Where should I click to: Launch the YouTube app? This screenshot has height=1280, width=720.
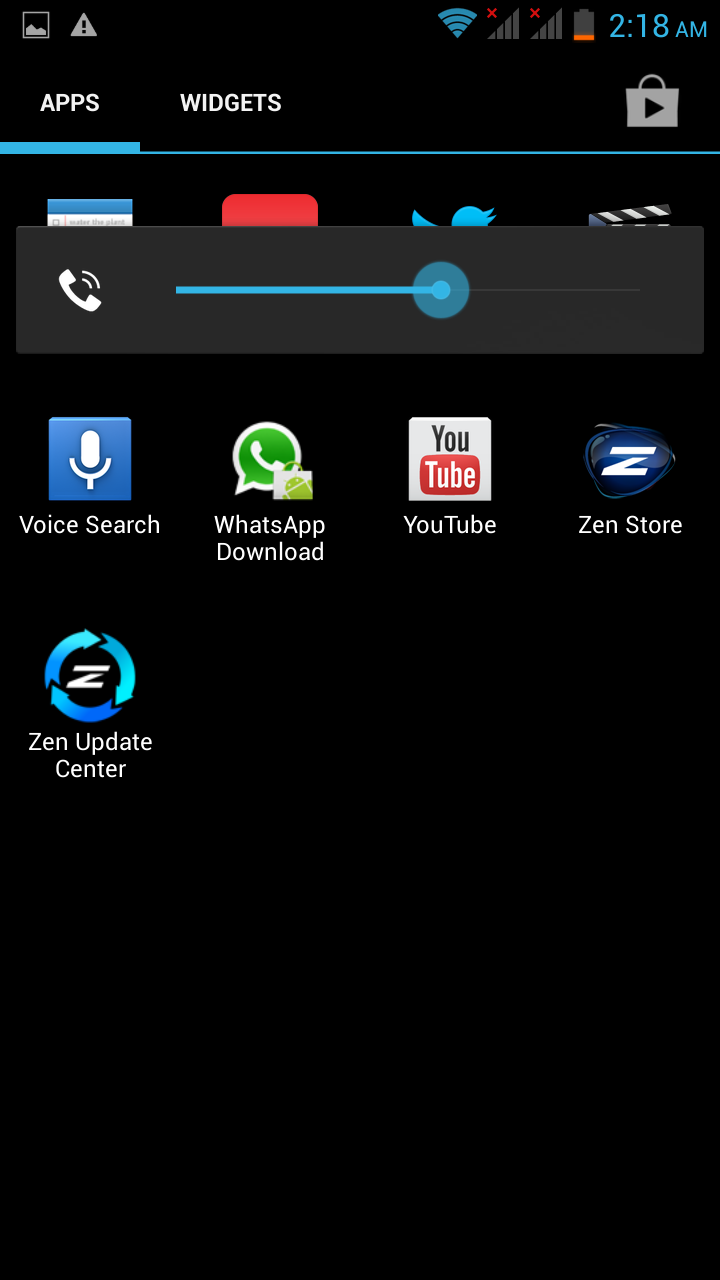point(450,477)
